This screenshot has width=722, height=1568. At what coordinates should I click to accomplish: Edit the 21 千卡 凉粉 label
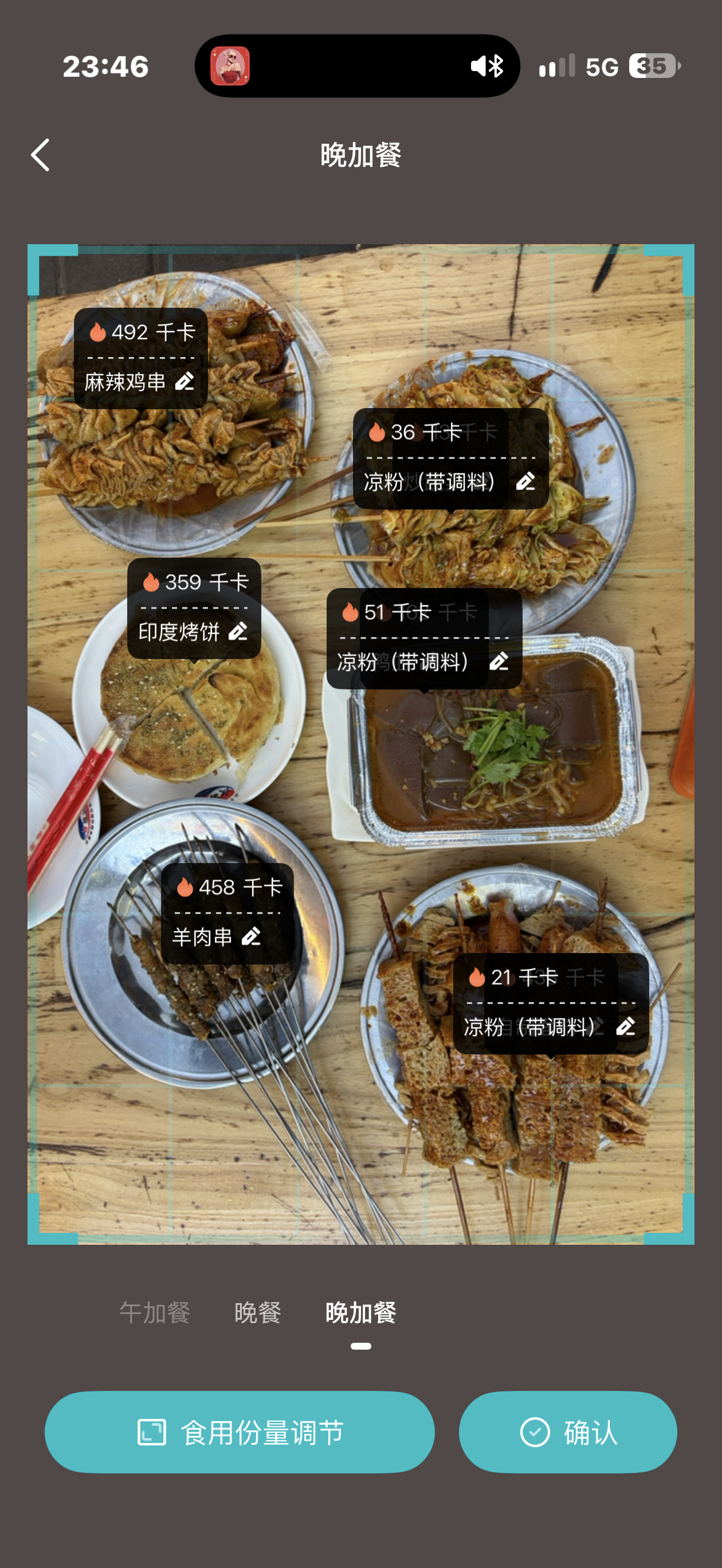(626, 1026)
